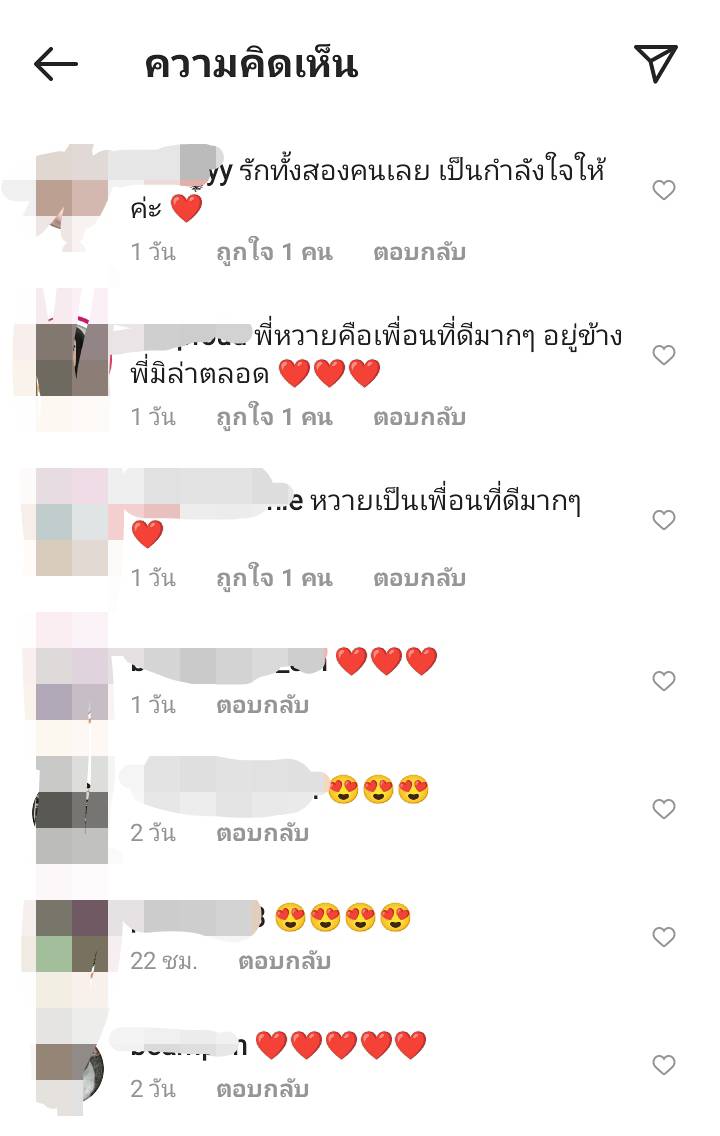
Task: Like the comment about 'พี่หวายคือเพื่อนที่ดีมากๆ อยู่ข้างพี่มิล่าตลอด'
Action: click(x=664, y=355)
